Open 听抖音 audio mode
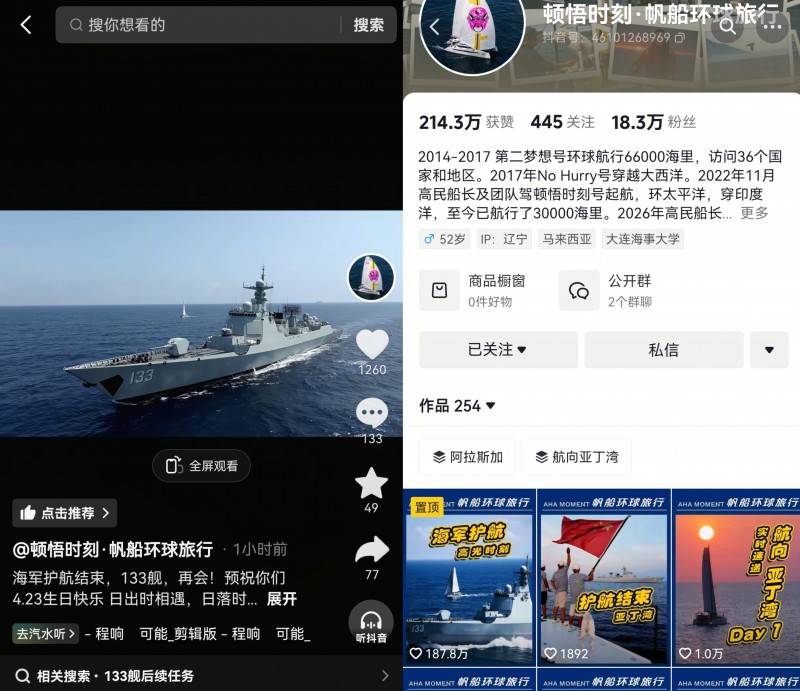The width and height of the screenshot is (800, 691). tap(372, 625)
